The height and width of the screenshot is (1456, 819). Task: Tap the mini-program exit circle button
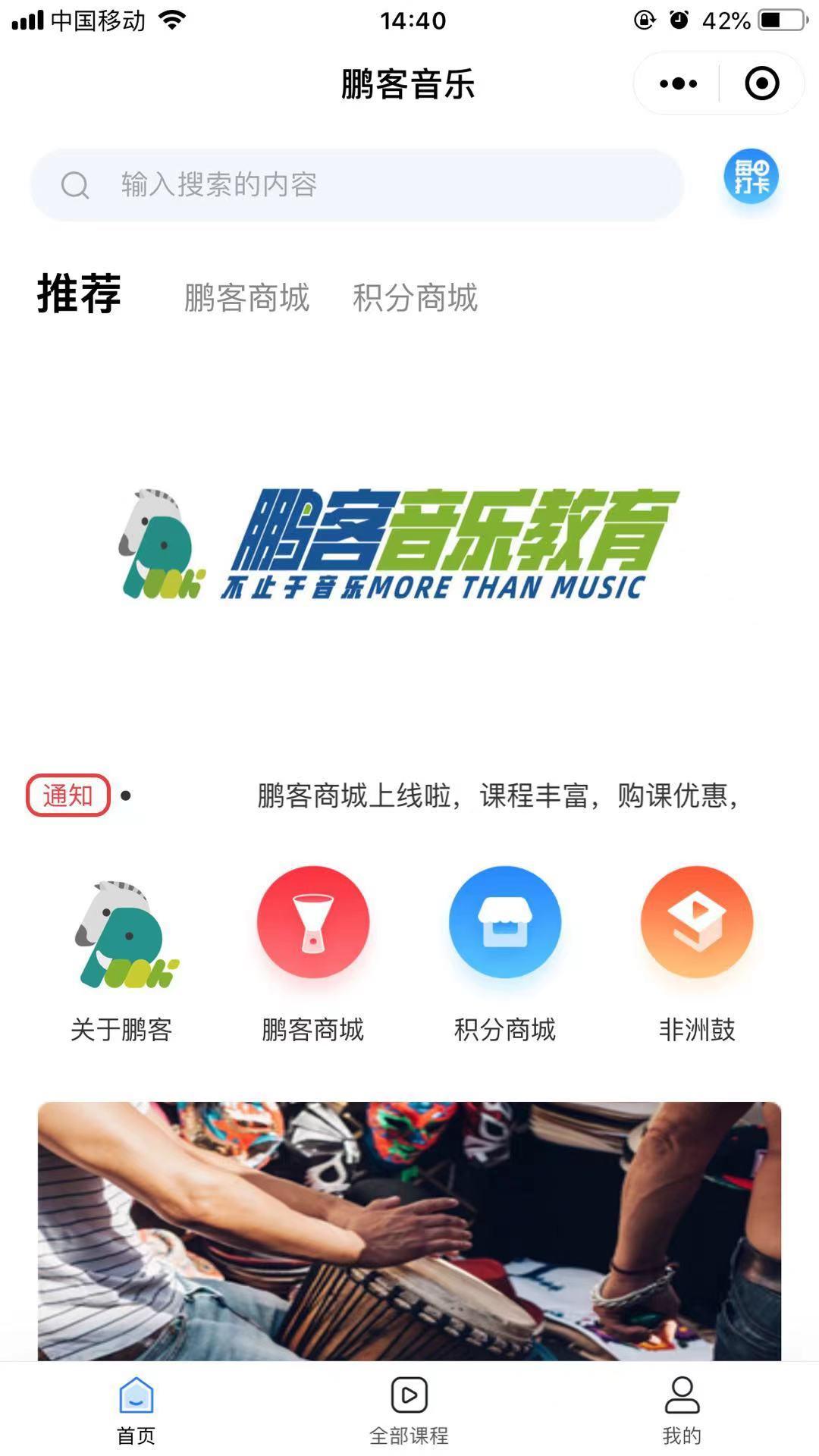click(761, 83)
